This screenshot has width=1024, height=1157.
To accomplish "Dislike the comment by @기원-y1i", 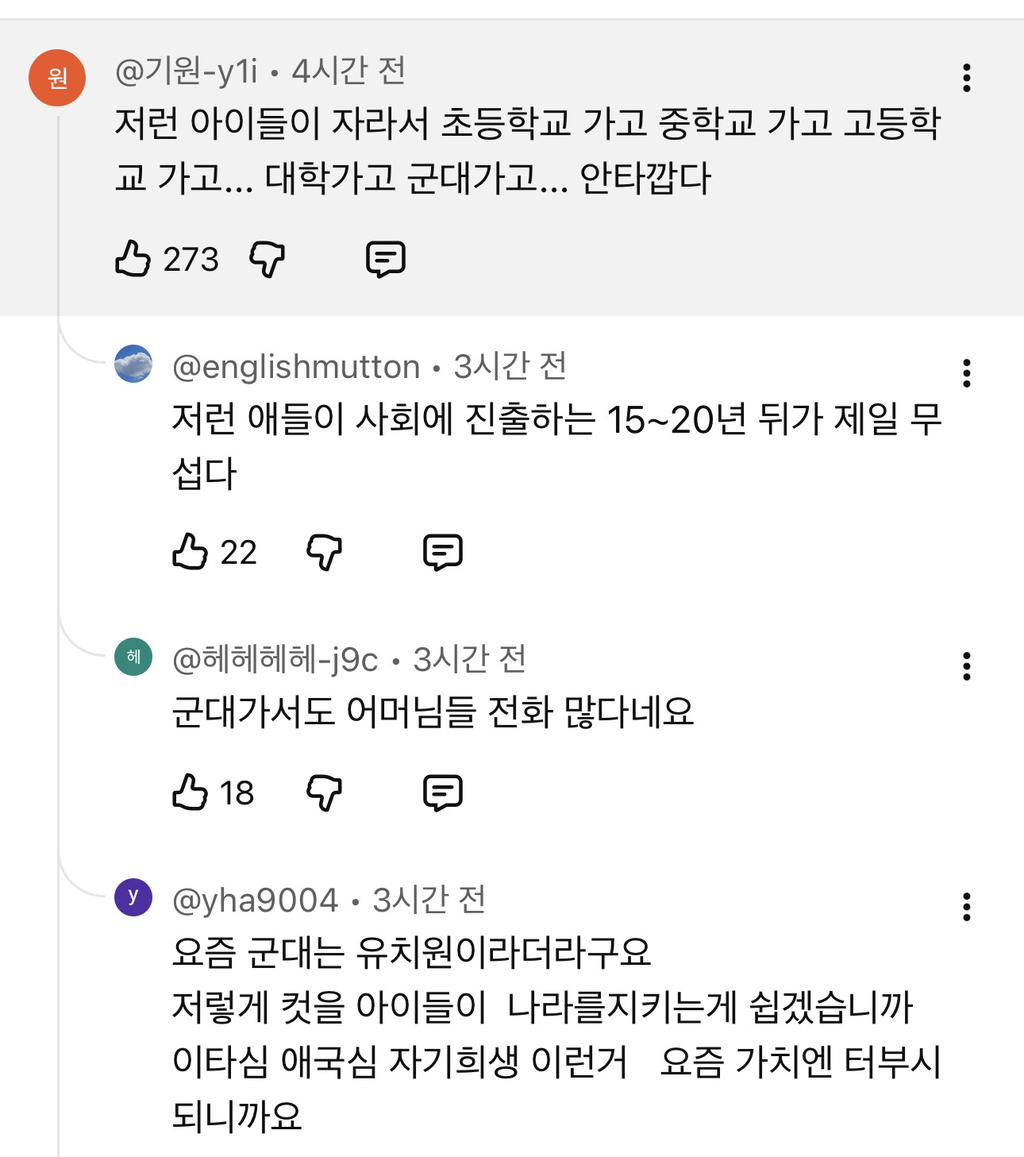I will 267,259.
